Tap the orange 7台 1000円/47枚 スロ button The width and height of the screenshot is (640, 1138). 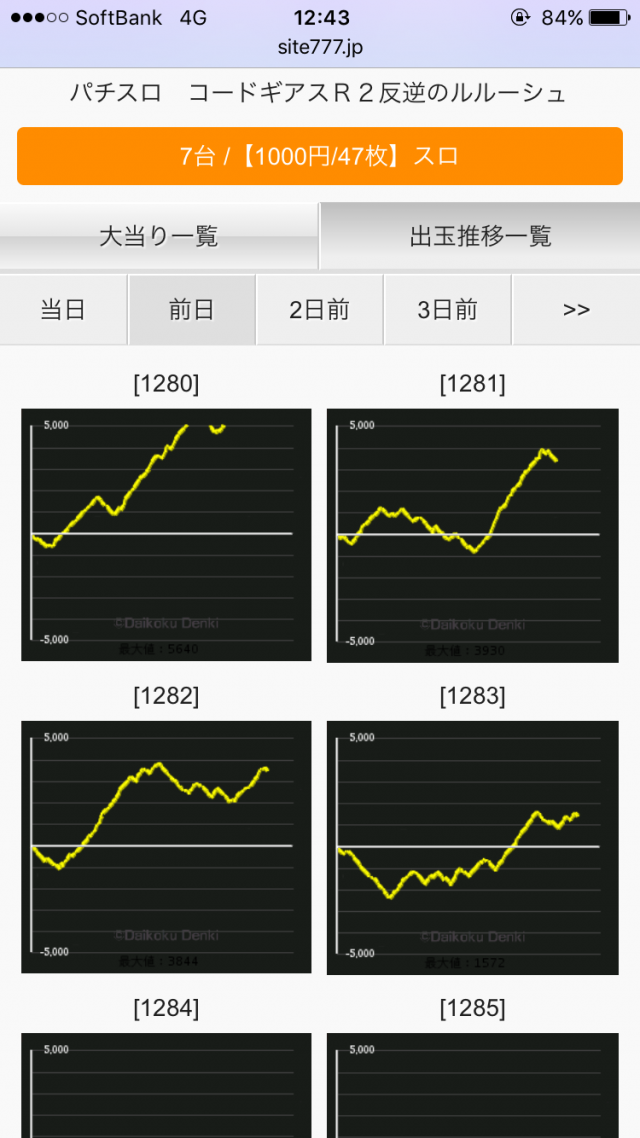point(320,156)
